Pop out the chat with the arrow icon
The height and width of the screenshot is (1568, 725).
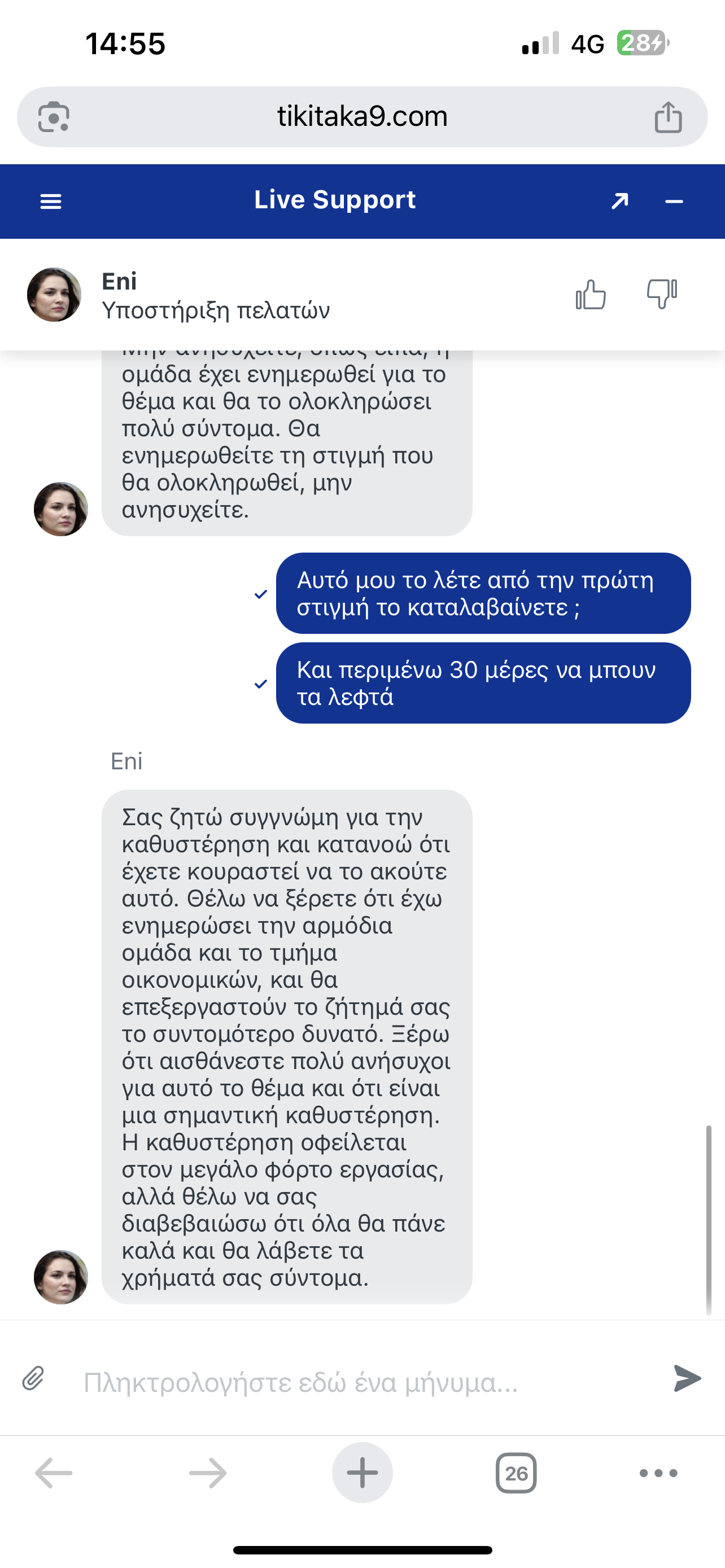coord(619,201)
